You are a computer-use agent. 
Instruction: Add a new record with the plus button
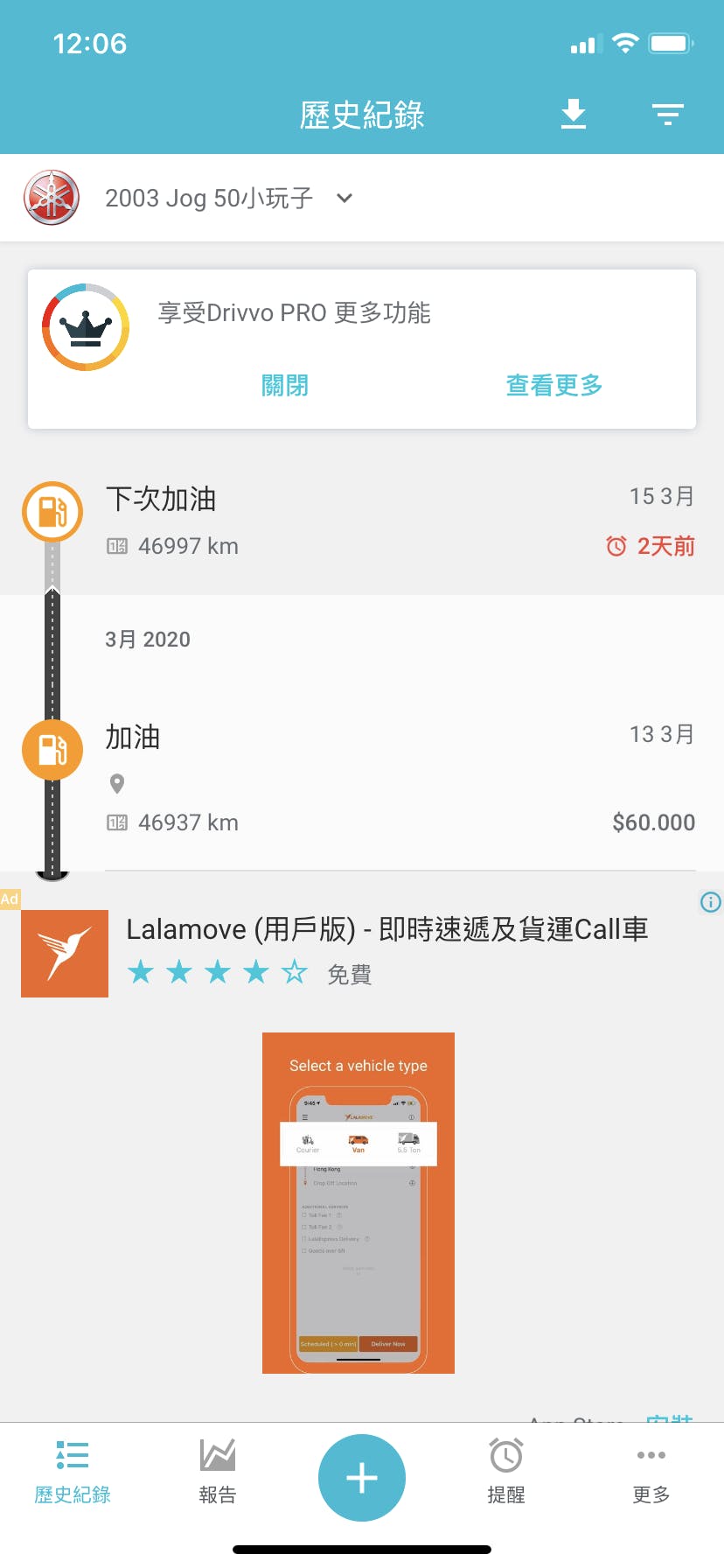pyautogui.click(x=362, y=1478)
